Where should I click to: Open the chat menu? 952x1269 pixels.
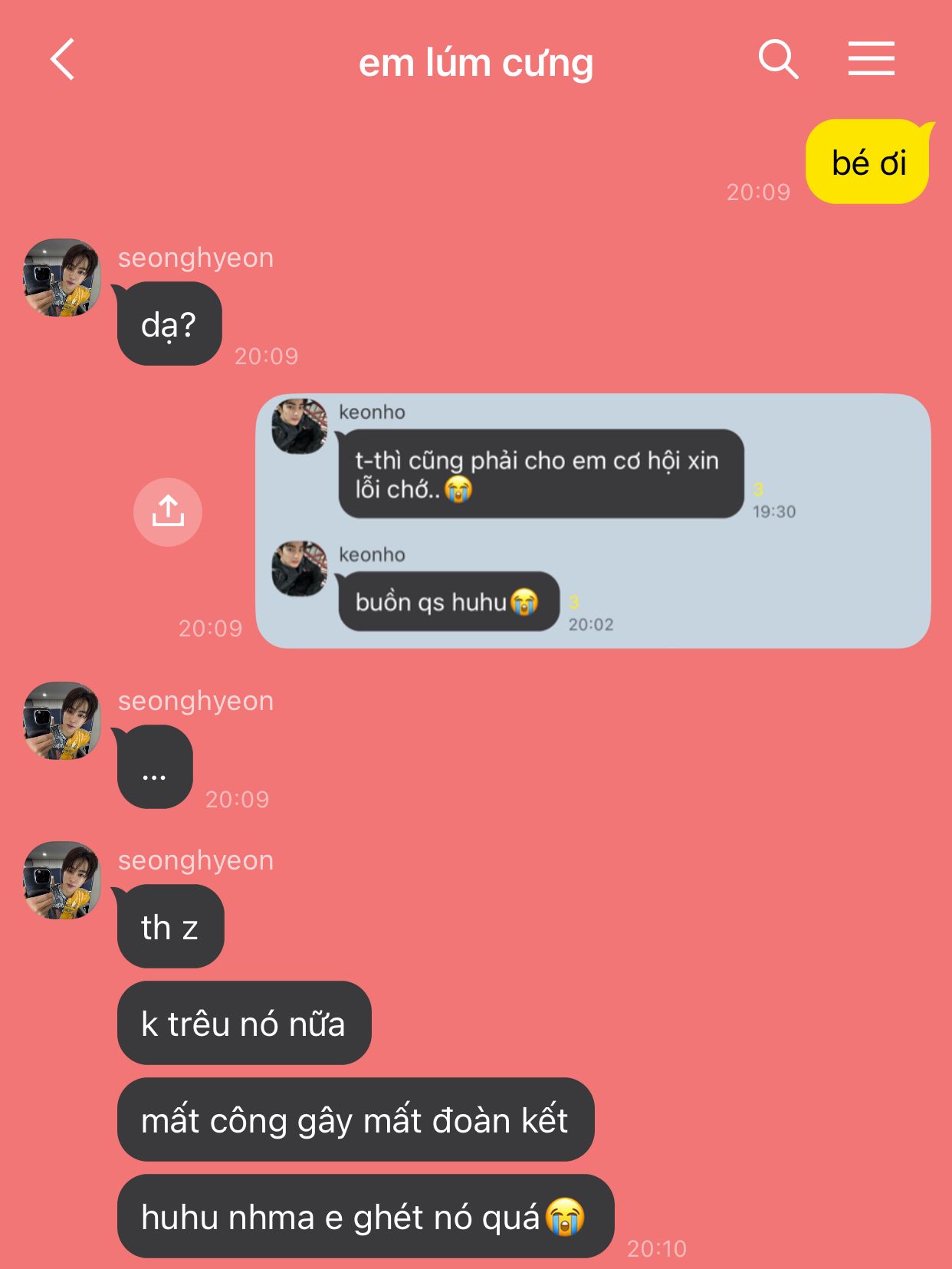tap(871, 60)
